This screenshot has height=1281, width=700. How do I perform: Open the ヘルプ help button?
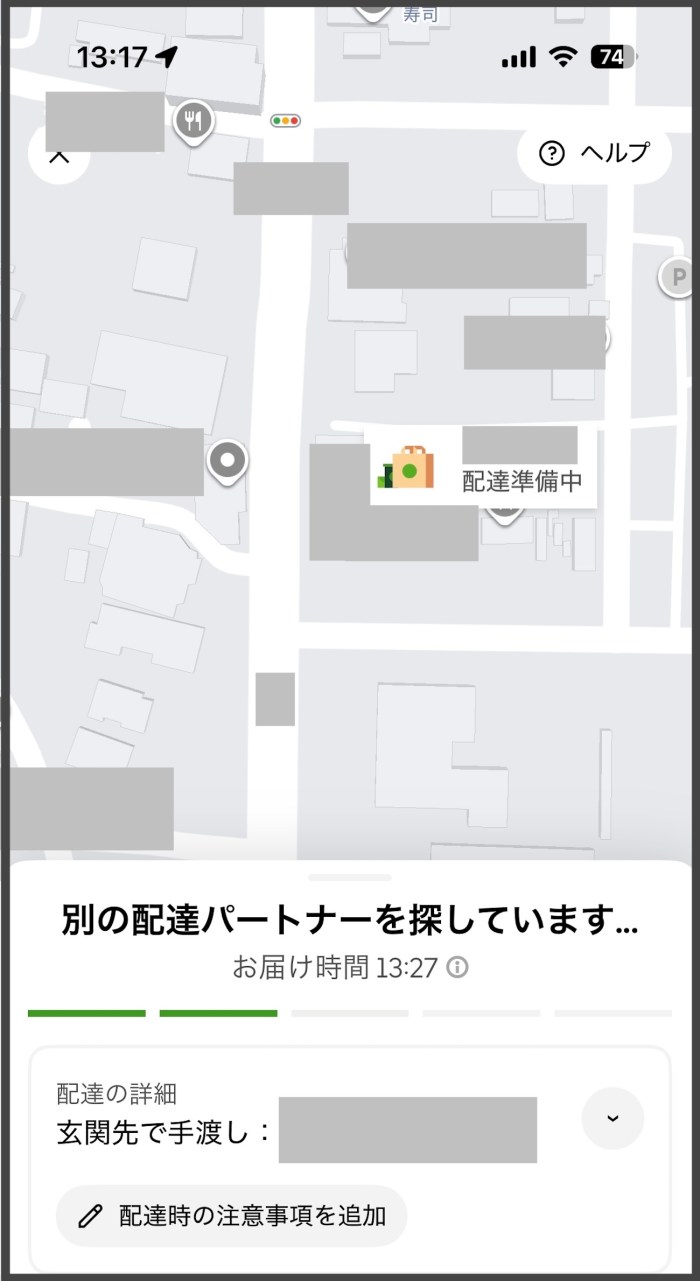click(594, 153)
